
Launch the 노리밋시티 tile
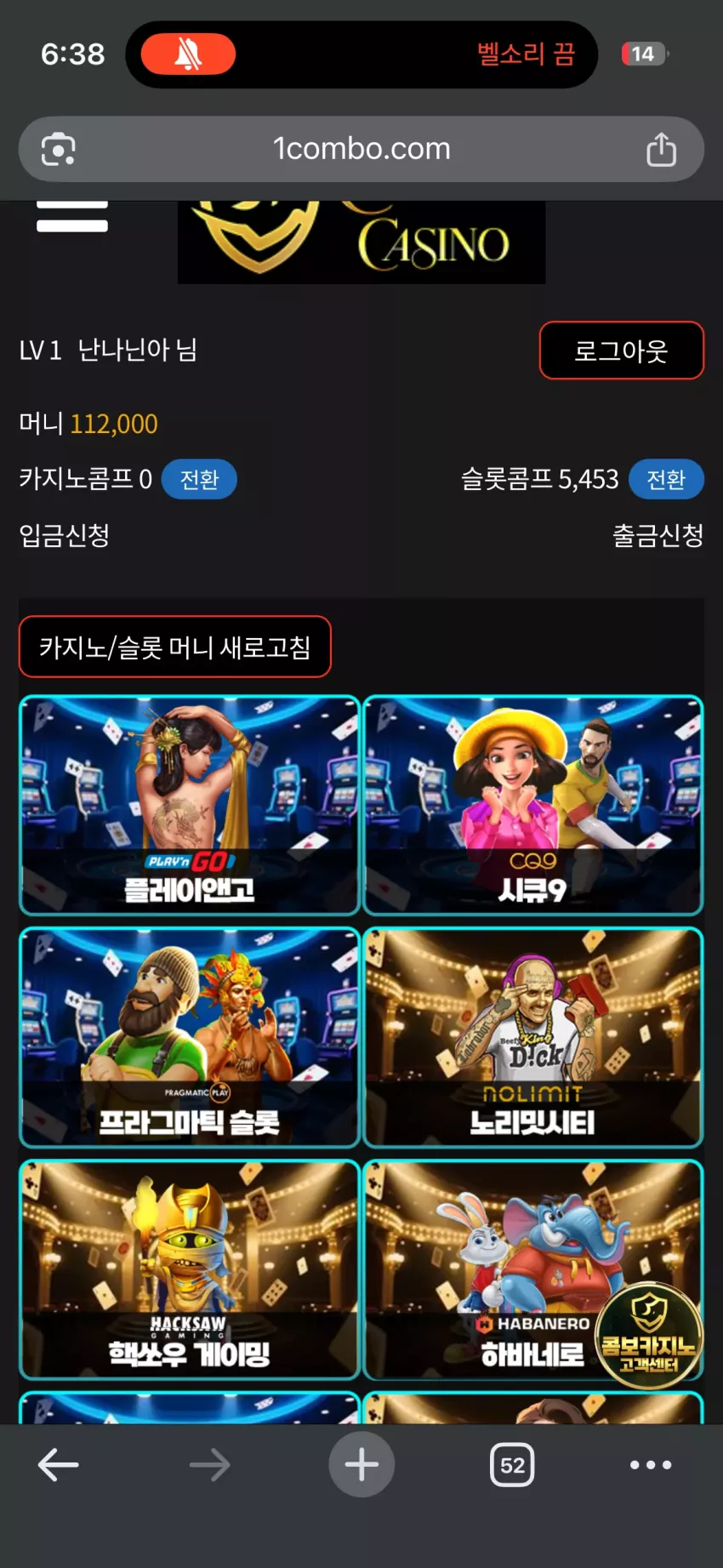(533, 1037)
